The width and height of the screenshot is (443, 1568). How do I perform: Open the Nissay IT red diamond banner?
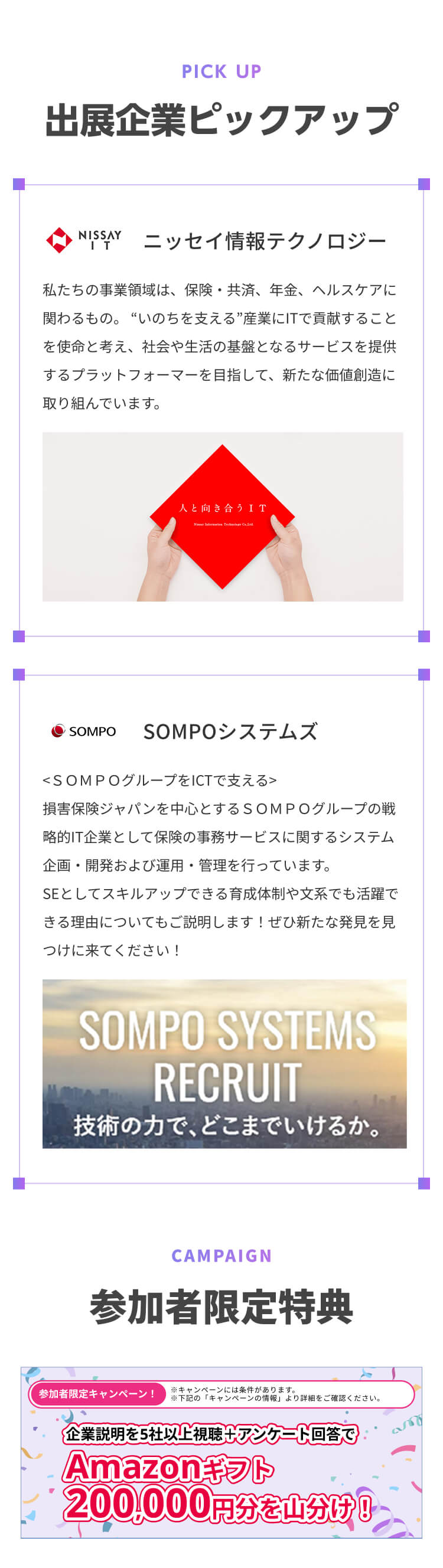[x=223, y=516]
